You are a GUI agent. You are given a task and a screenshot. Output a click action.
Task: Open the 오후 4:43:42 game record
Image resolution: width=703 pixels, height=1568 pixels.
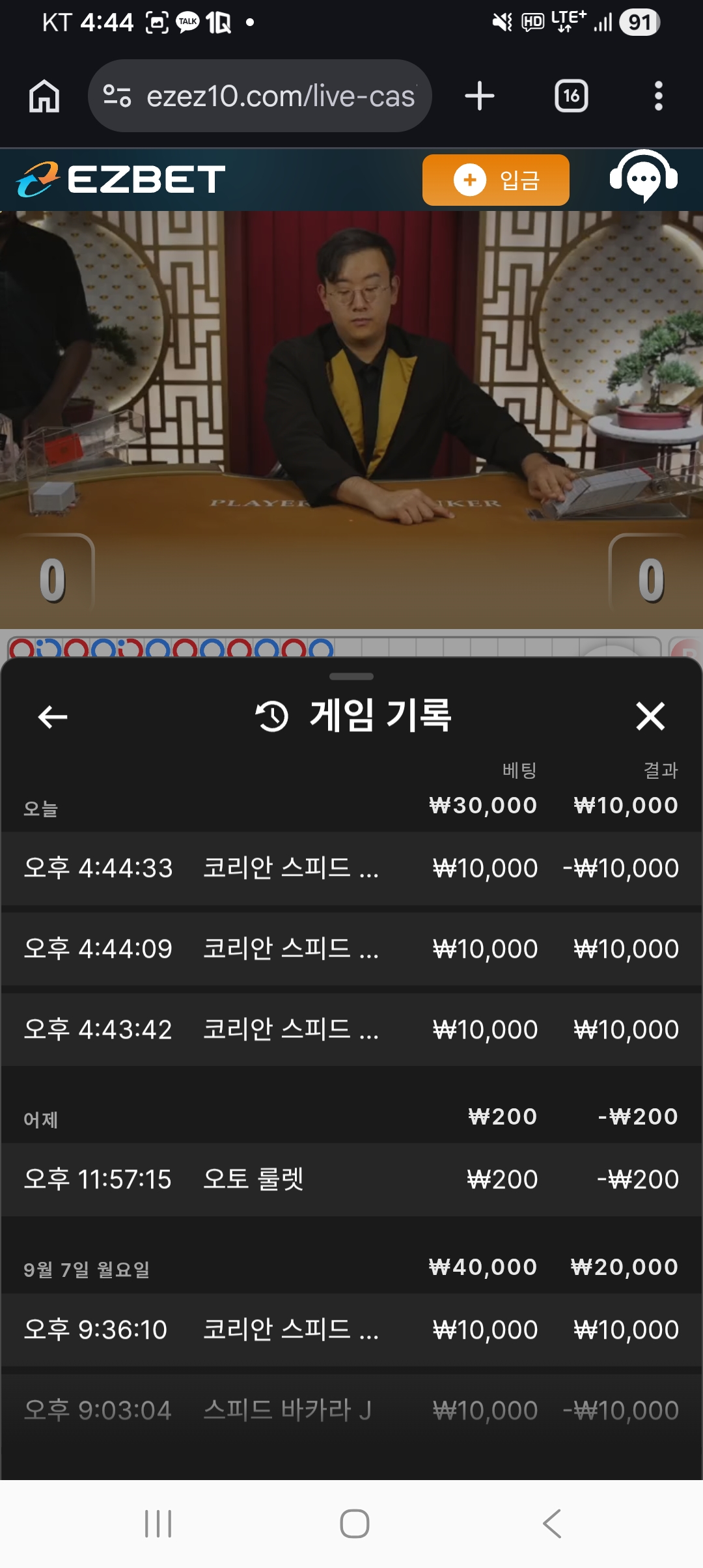(351, 1029)
